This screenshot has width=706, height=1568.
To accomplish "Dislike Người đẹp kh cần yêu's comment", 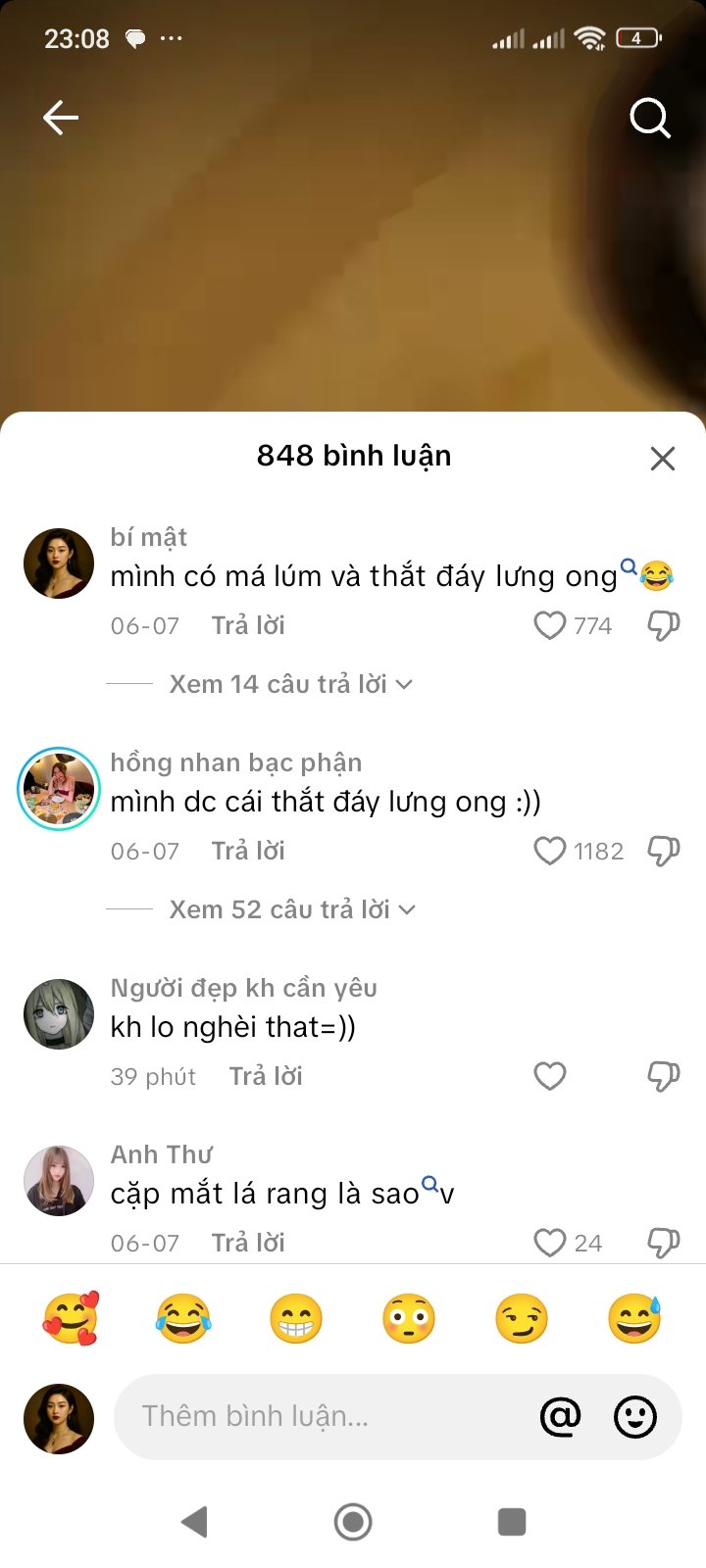I will pos(664,1076).
